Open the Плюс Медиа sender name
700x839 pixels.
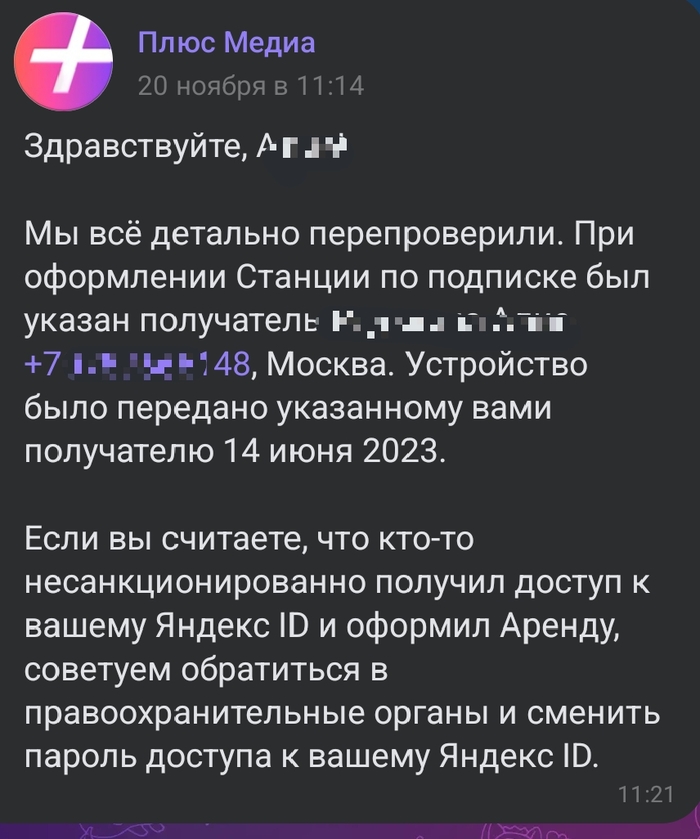point(226,43)
